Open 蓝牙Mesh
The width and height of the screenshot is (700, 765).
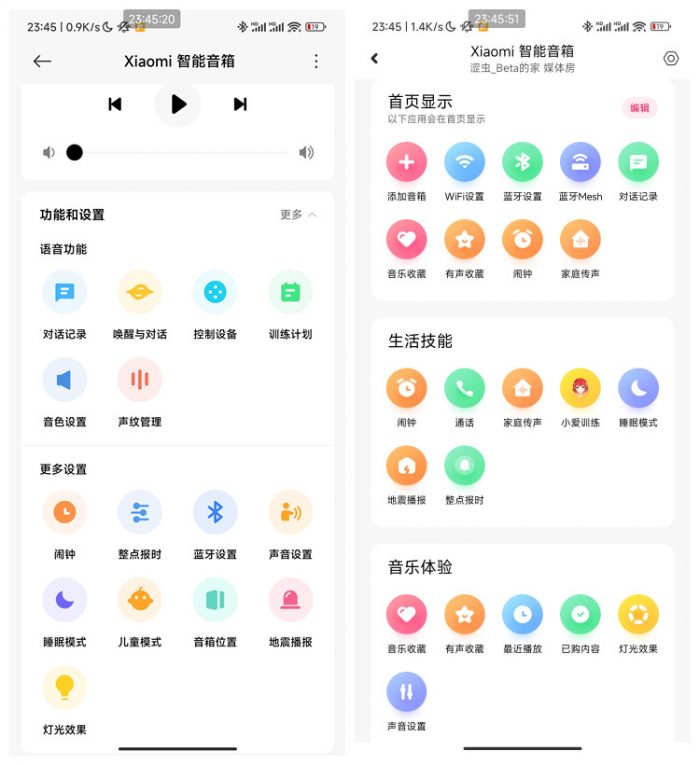pyautogui.click(x=580, y=162)
